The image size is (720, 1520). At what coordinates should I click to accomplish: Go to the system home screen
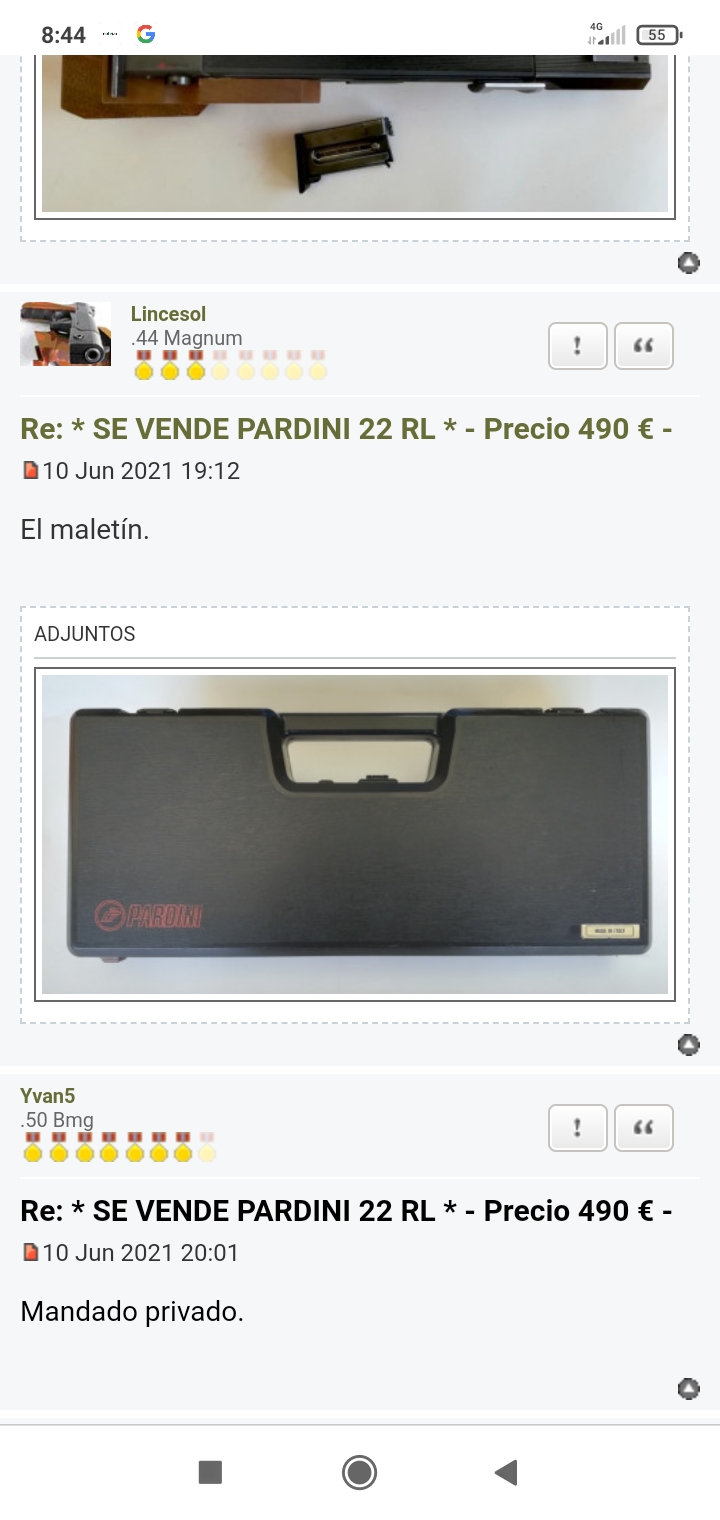(x=359, y=1472)
